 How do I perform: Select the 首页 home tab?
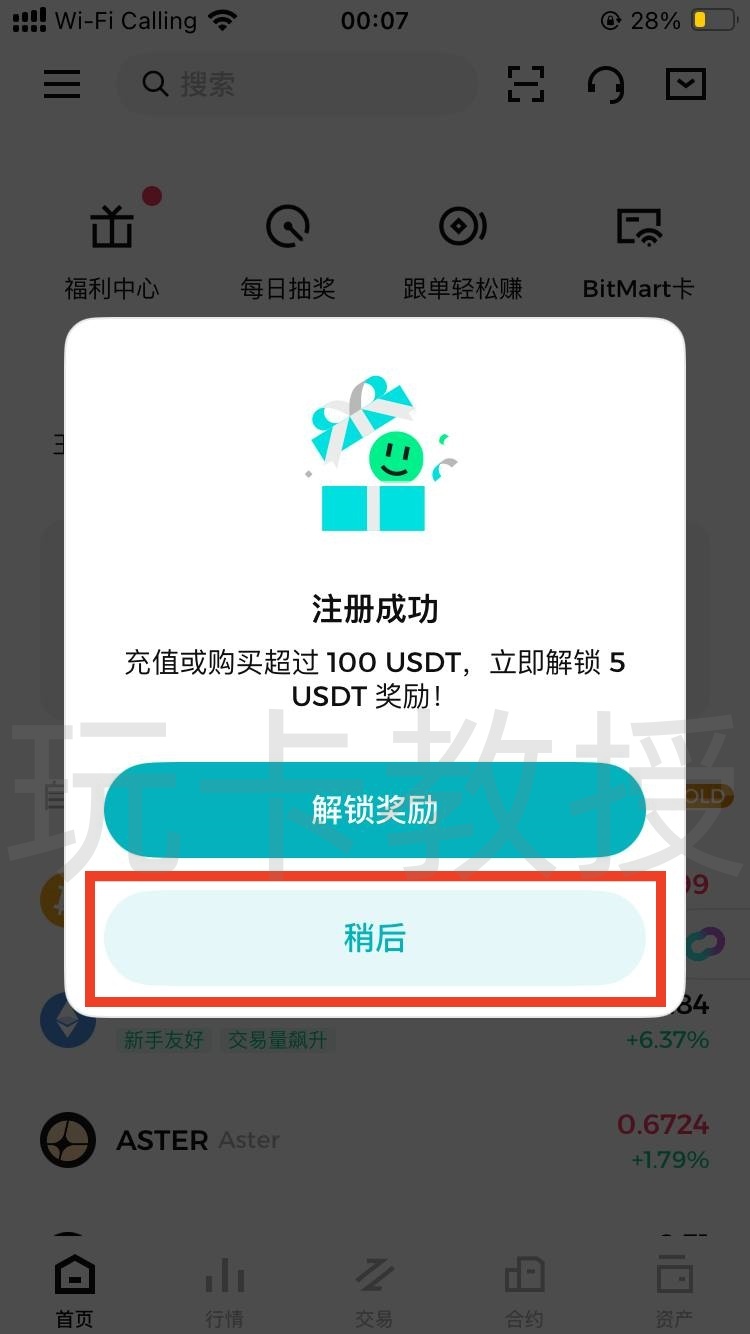(x=74, y=1290)
